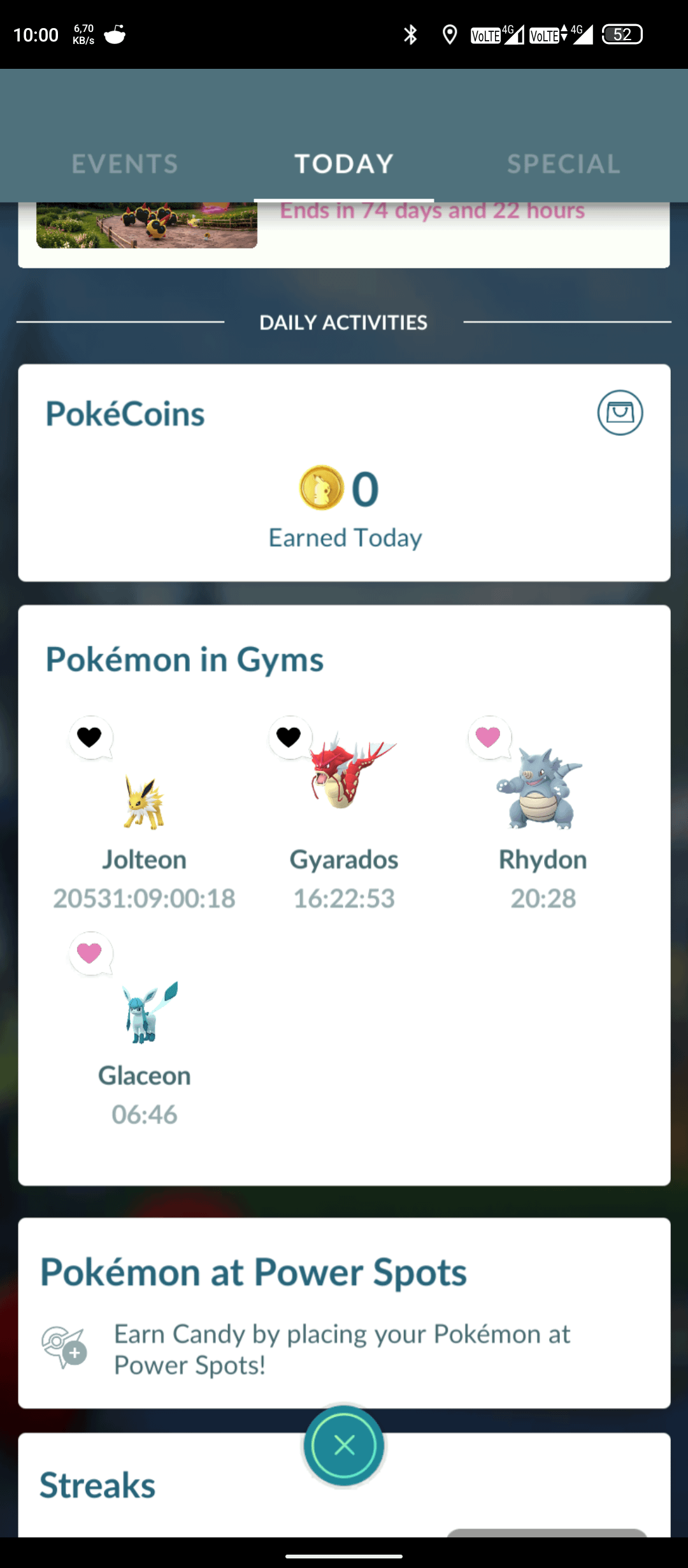Switch to the Events tab

(x=125, y=164)
